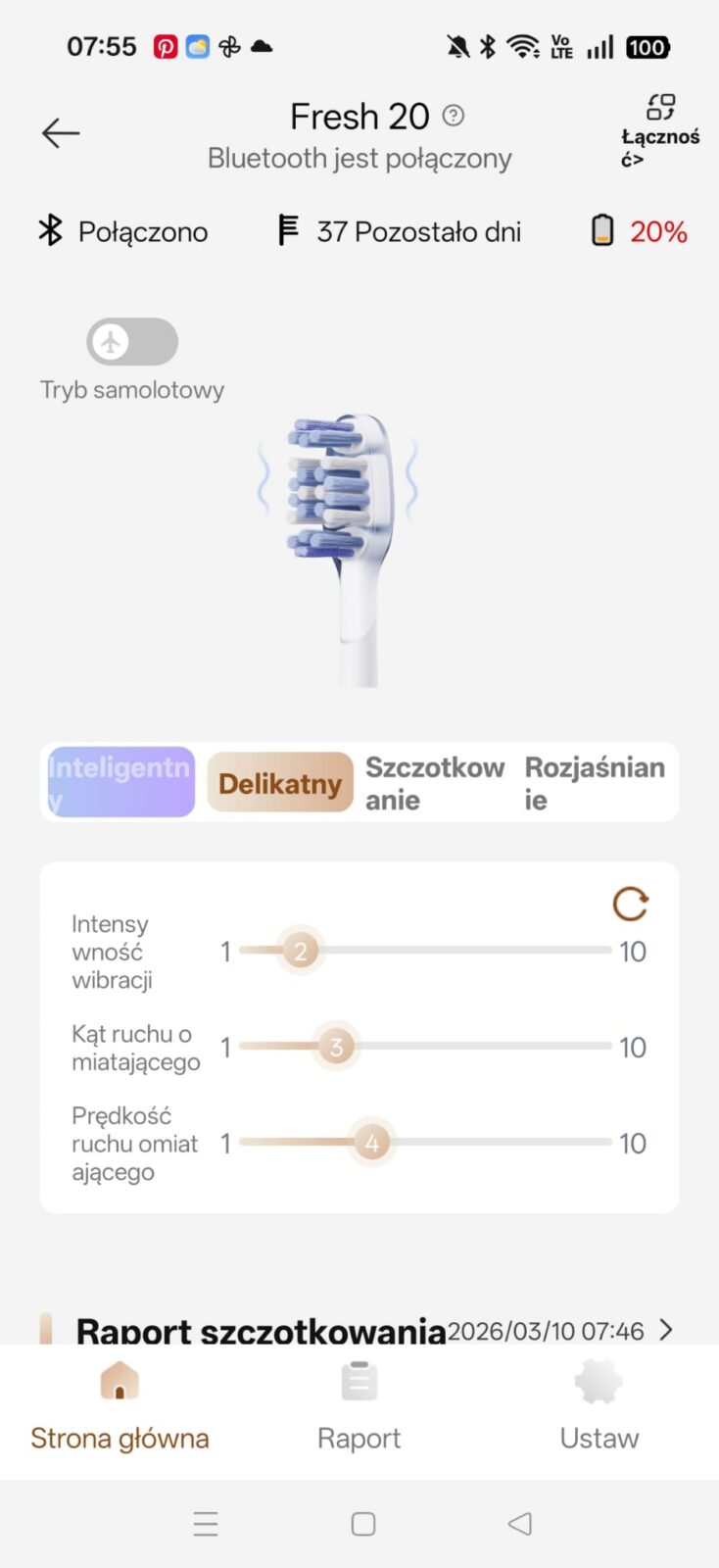Go back using the top arrow
Image resolution: width=719 pixels, height=1568 pixels.
point(60,132)
